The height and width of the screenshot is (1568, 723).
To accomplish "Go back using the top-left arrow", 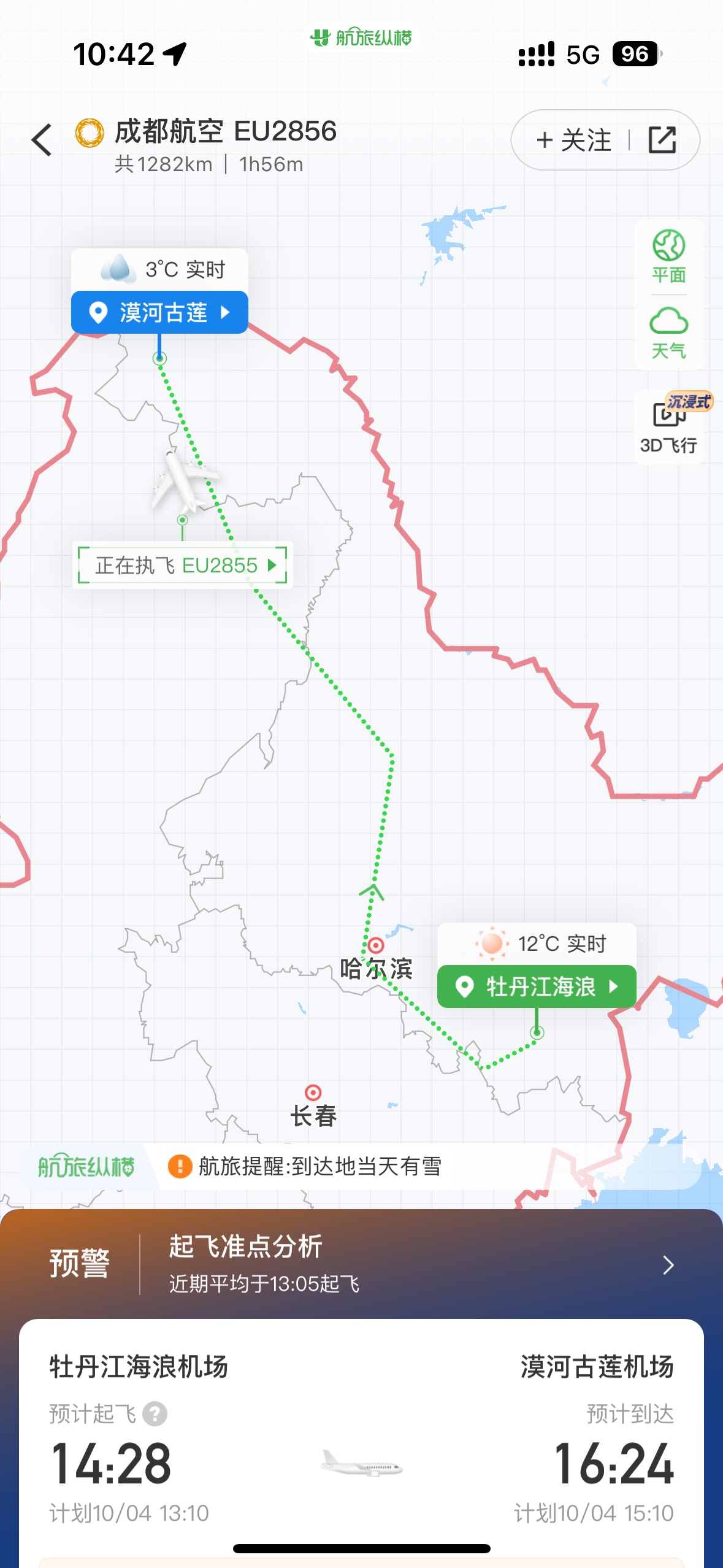I will (42, 140).
